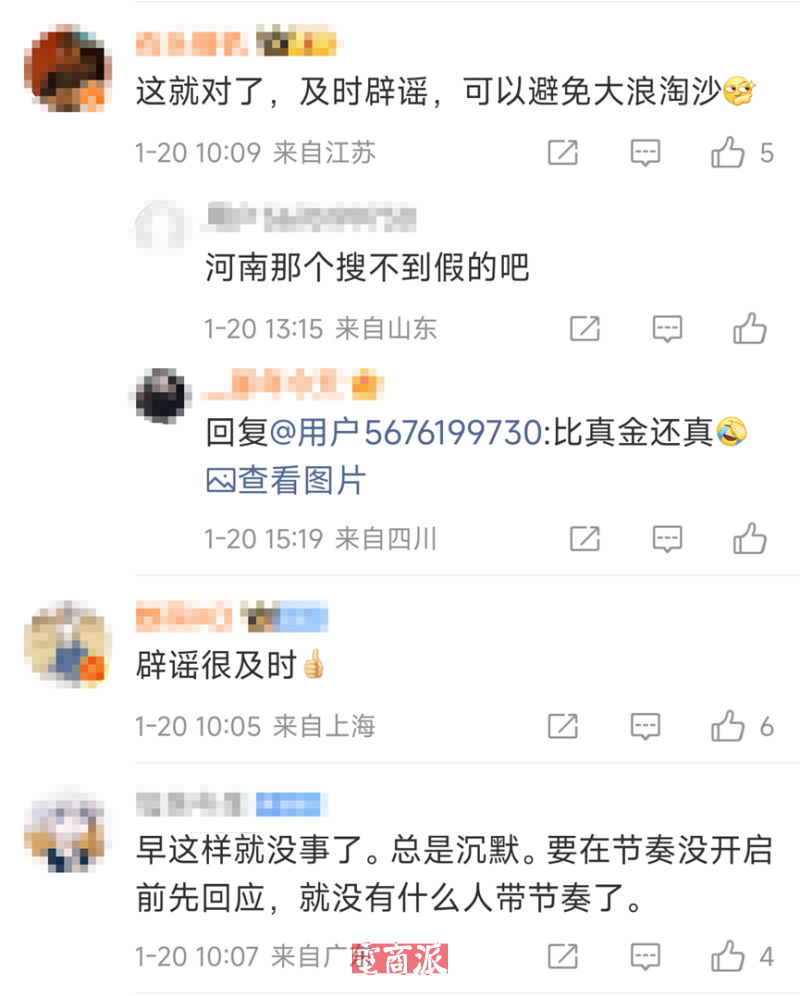Open the avatar of the 上海 commenter
This screenshot has height=996, width=800.
tap(66, 645)
